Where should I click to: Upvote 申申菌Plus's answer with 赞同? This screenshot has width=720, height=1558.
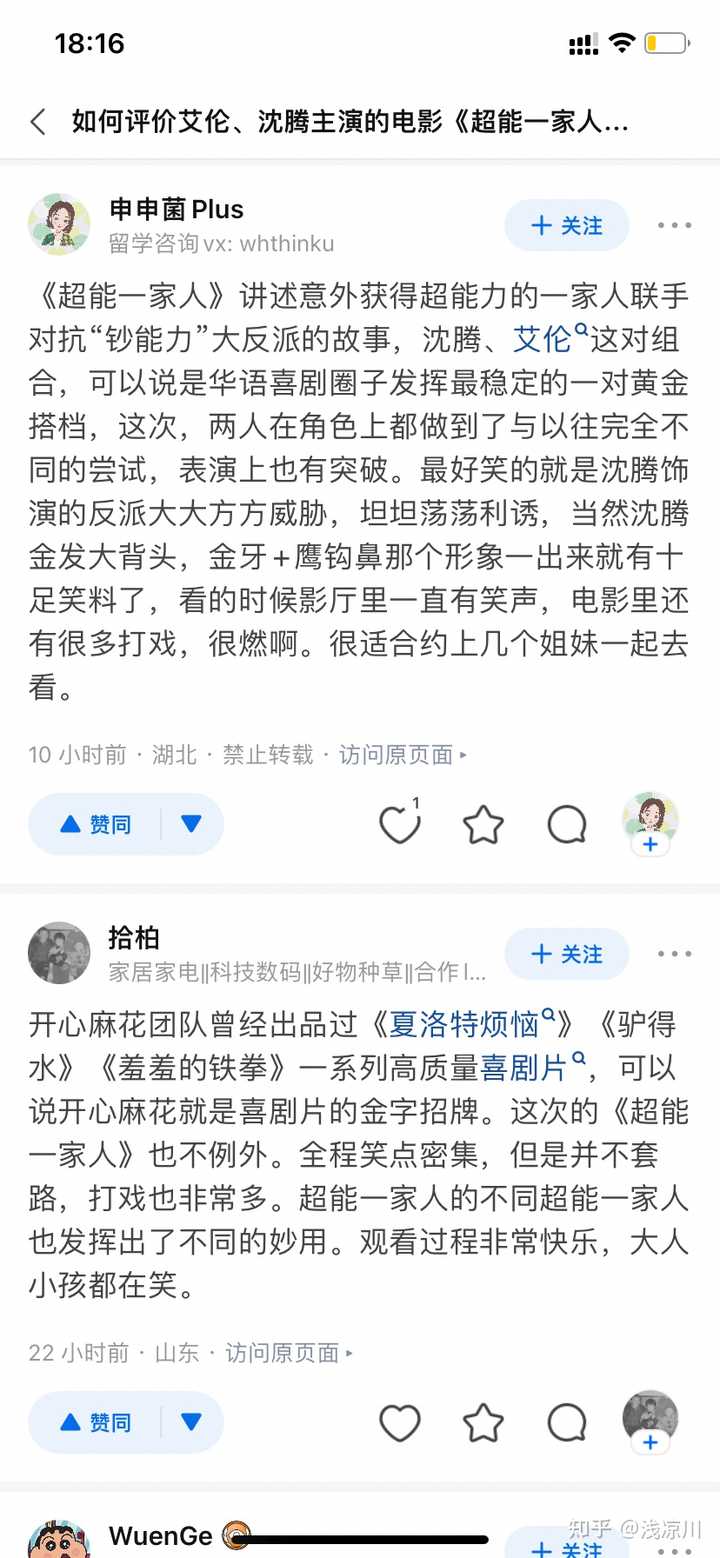pos(96,824)
